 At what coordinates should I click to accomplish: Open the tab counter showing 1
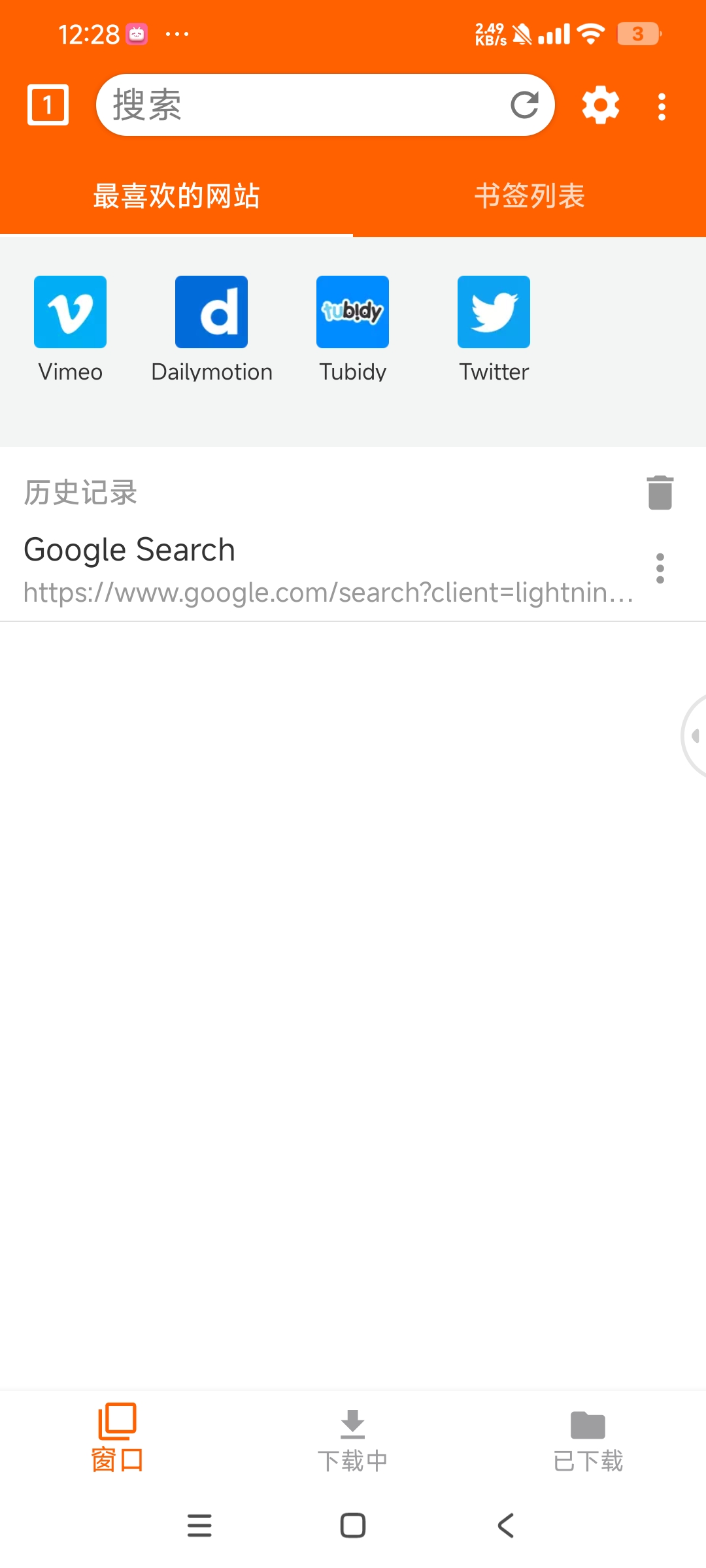[48, 105]
